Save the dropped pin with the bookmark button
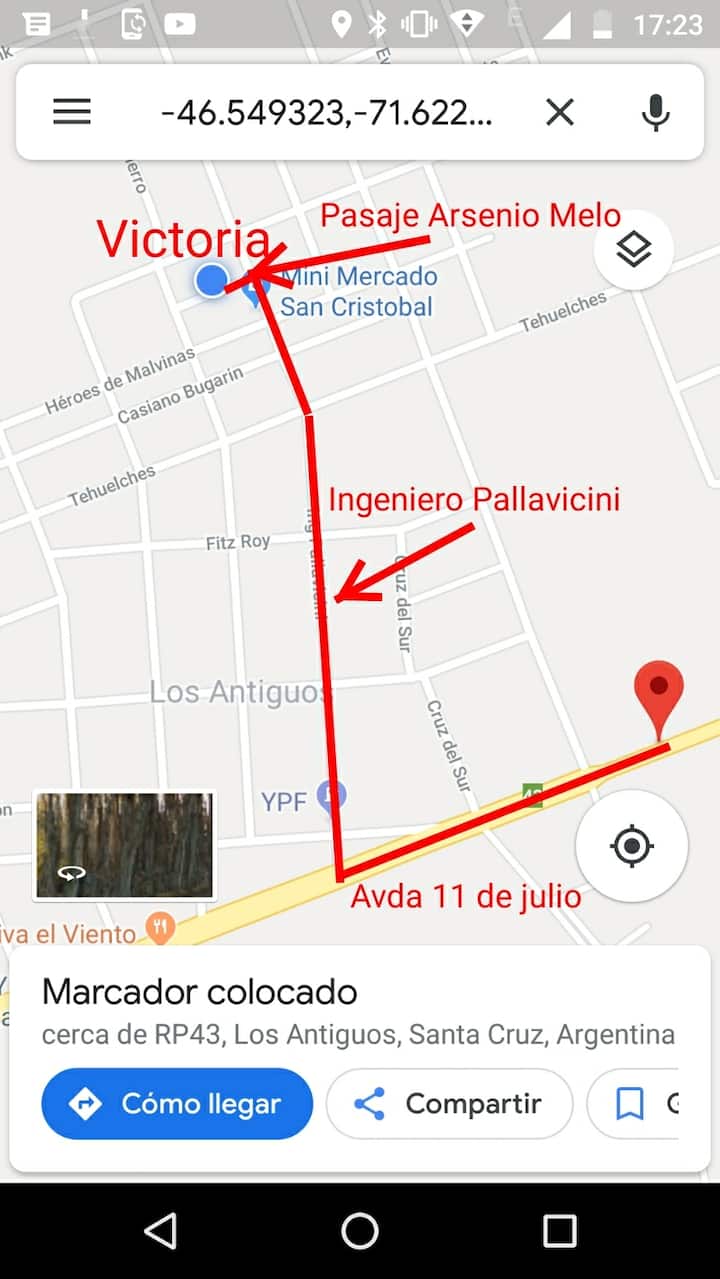Screen dimensions: 720x1279 [x=632, y=1104]
